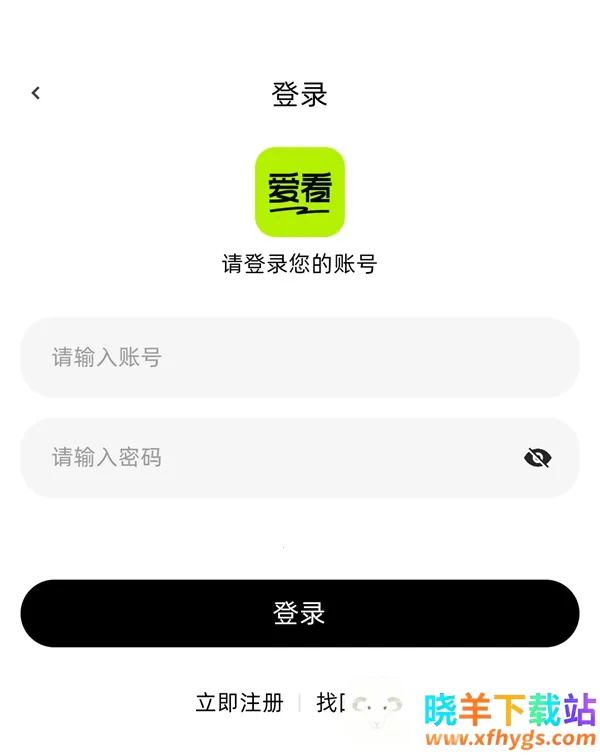Toggle password visibility eye icon
This screenshot has height=755, width=600.
tap(538, 458)
